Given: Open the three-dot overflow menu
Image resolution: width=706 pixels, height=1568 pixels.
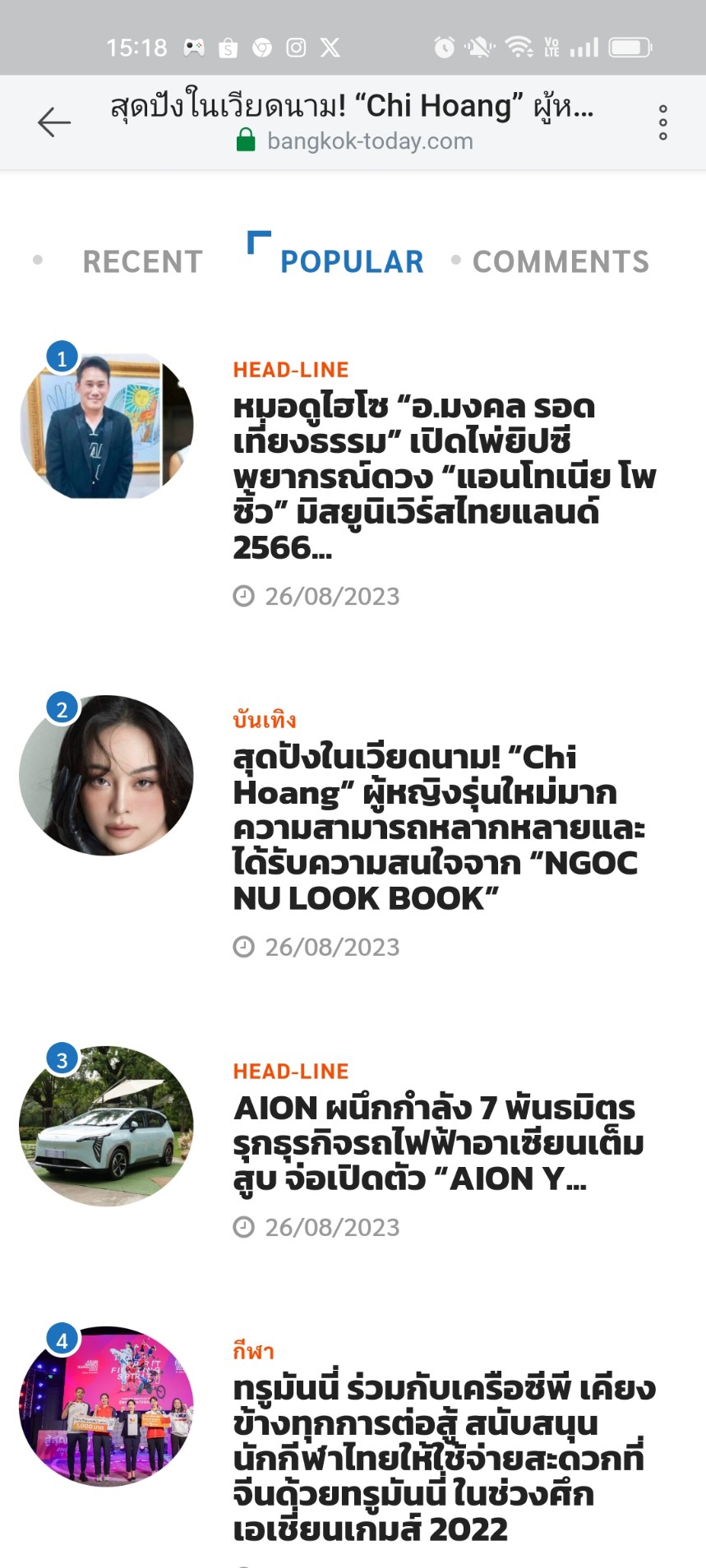Looking at the screenshot, I should coord(662,122).
